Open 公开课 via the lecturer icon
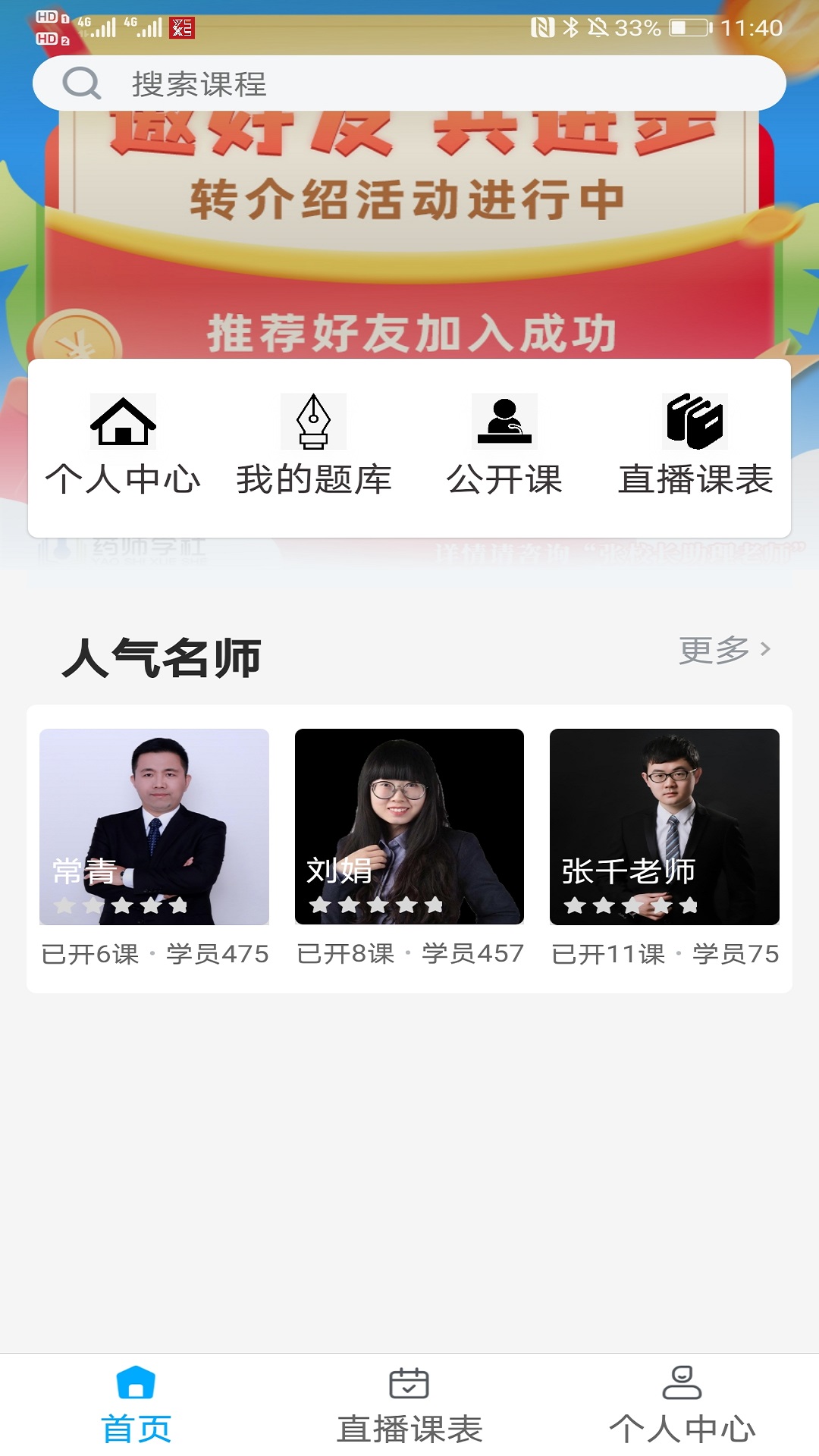The height and width of the screenshot is (1456, 819). pos(506,422)
